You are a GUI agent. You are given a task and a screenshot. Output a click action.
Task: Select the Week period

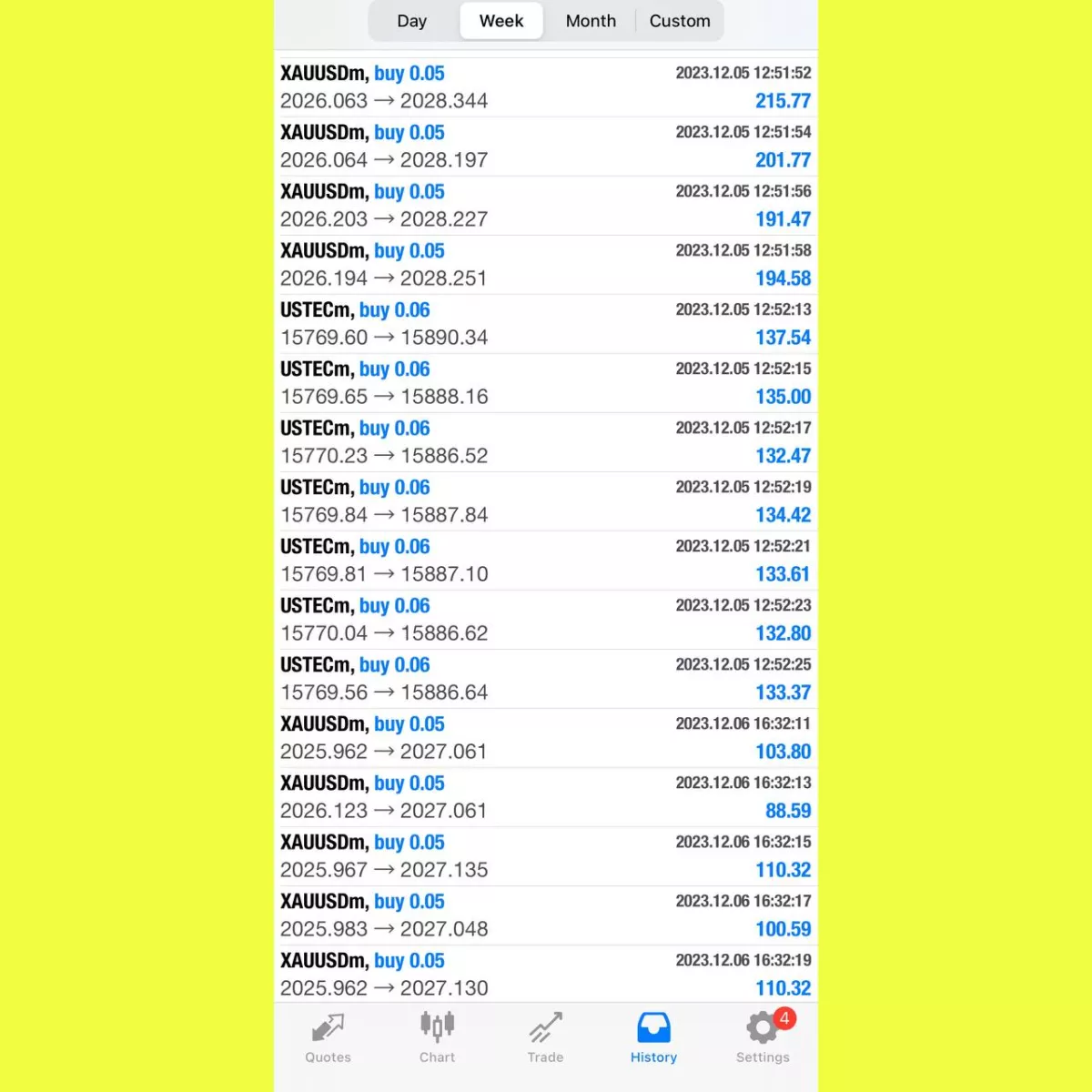coord(501,21)
